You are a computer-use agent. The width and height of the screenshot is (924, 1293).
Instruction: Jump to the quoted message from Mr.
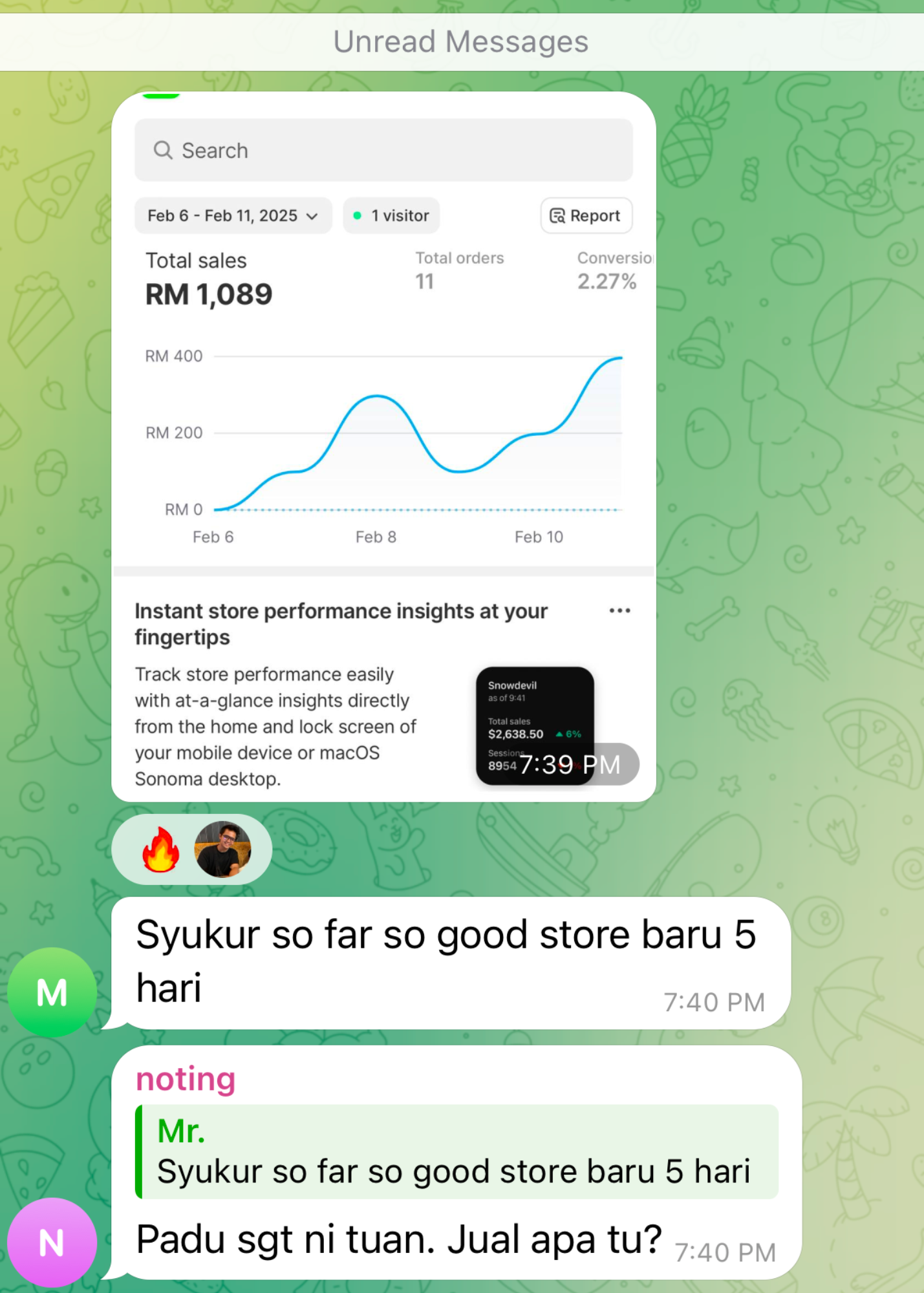click(x=456, y=1152)
